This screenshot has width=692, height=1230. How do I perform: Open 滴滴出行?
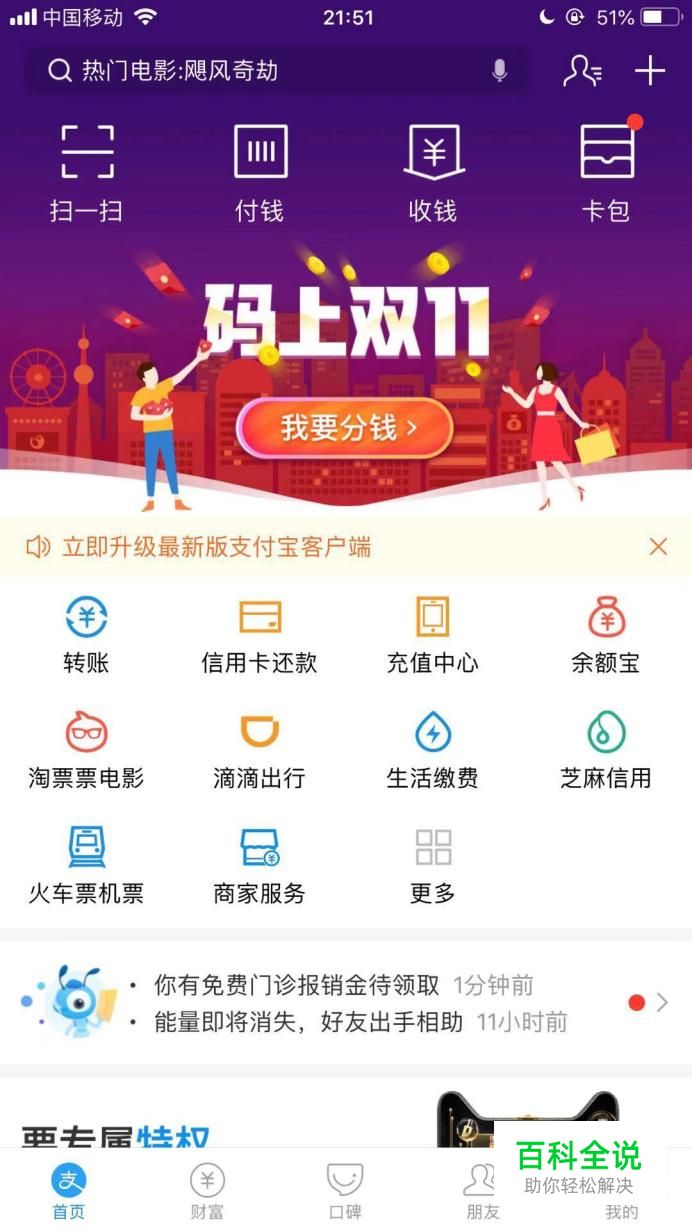click(260, 750)
